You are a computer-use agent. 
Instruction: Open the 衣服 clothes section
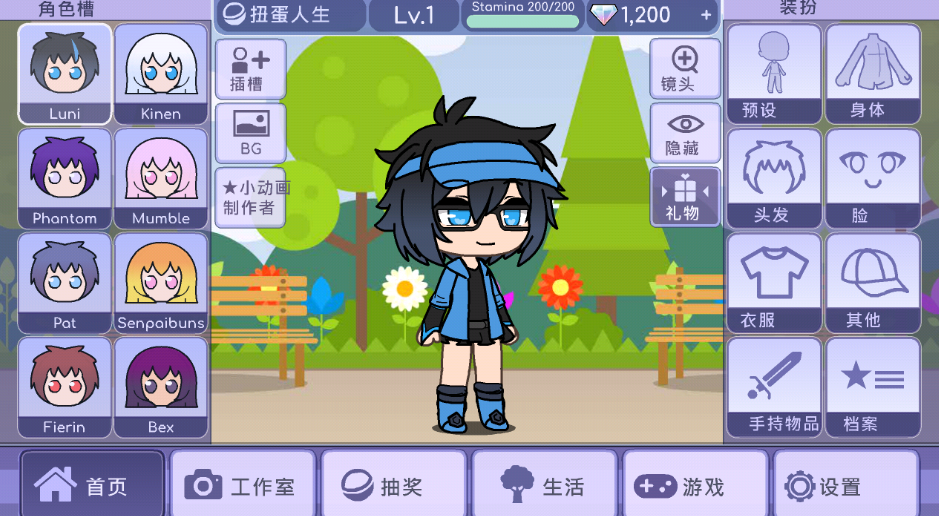(x=773, y=283)
